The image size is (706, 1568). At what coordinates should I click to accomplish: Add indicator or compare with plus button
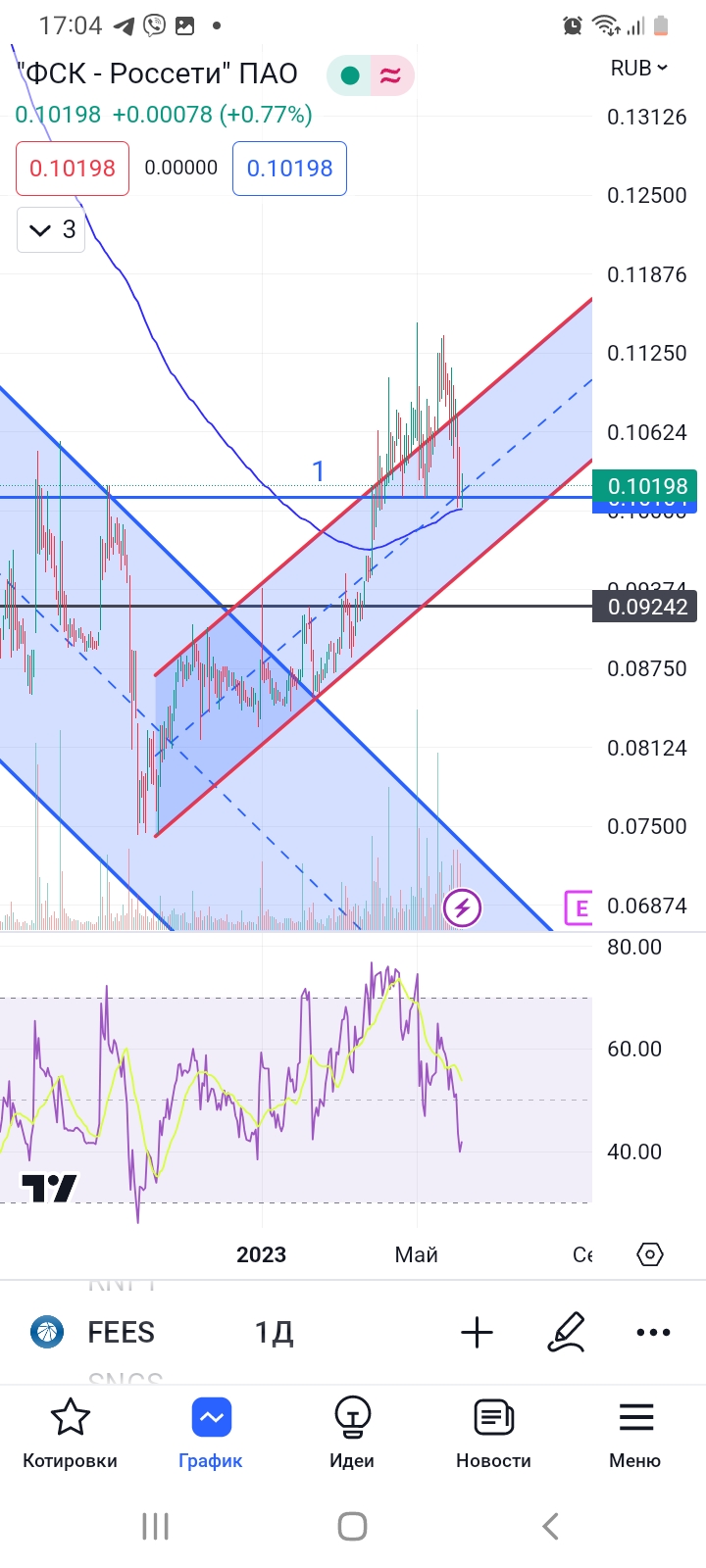pyautogui.click(x=477, y=1333)
